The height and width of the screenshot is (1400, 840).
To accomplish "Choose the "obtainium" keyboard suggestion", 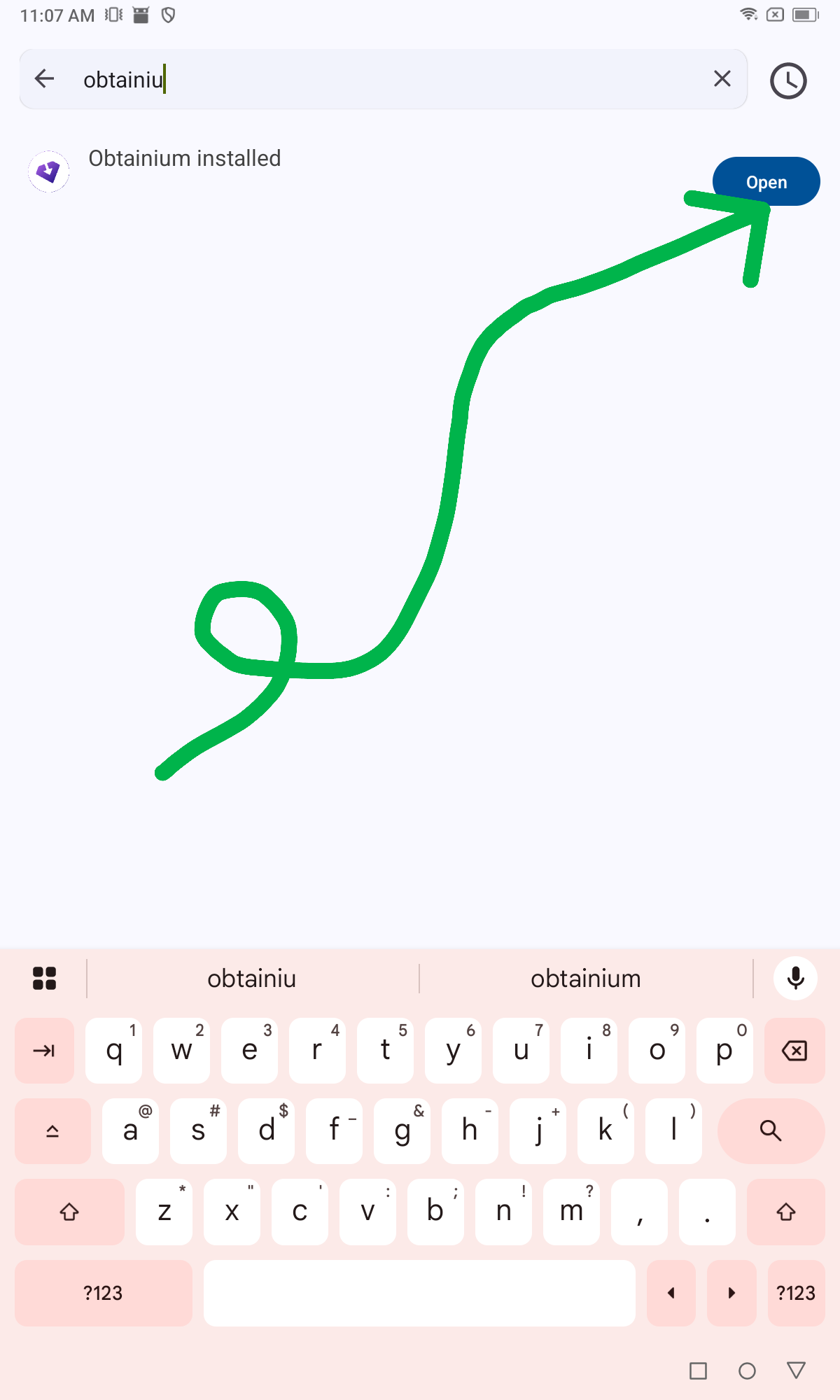I will [585, 979].
